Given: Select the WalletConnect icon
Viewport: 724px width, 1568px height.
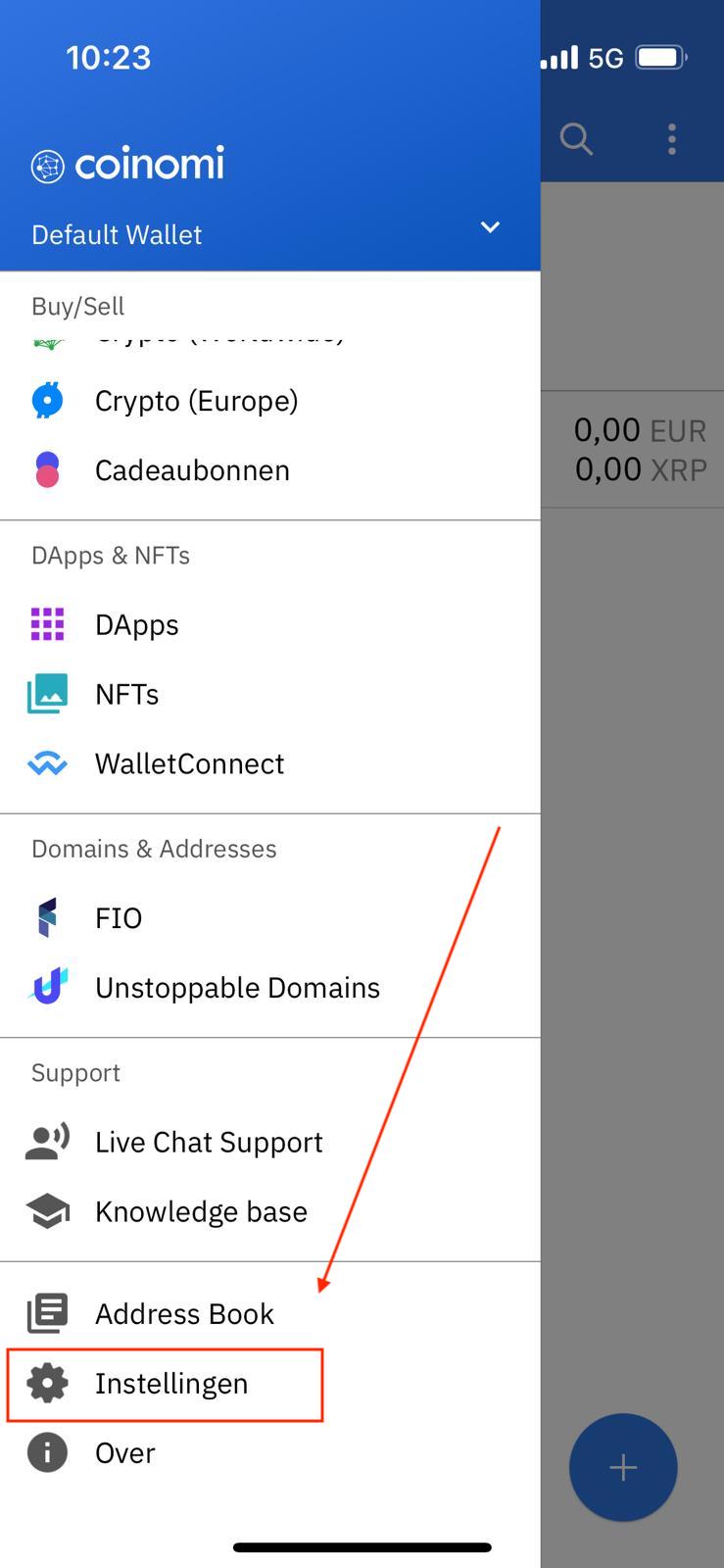Looking at the screenshot, I should point(46,763).
